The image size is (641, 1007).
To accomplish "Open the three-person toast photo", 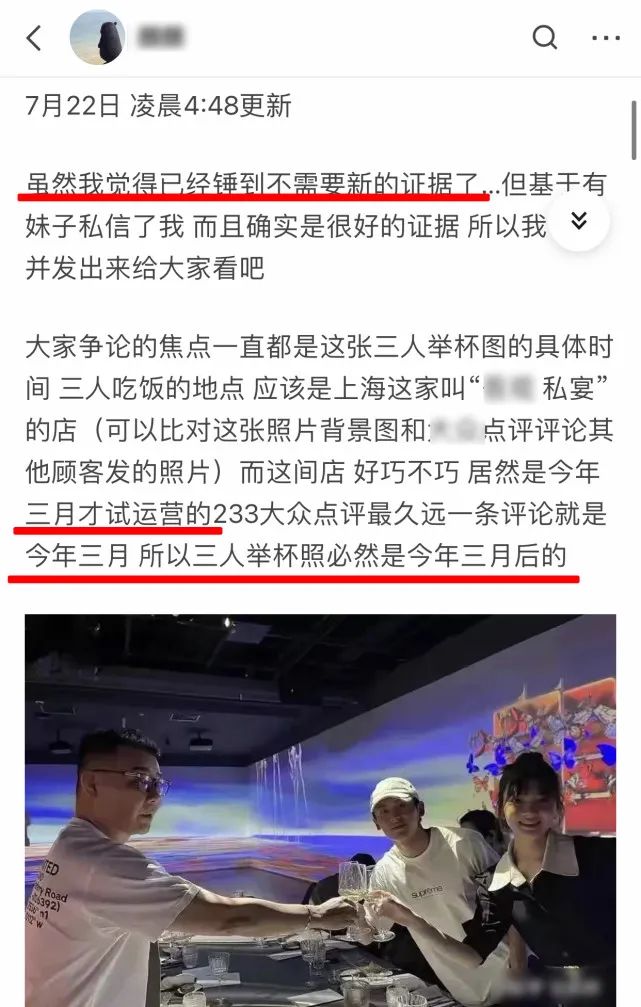I will click(x=320, y=810).
